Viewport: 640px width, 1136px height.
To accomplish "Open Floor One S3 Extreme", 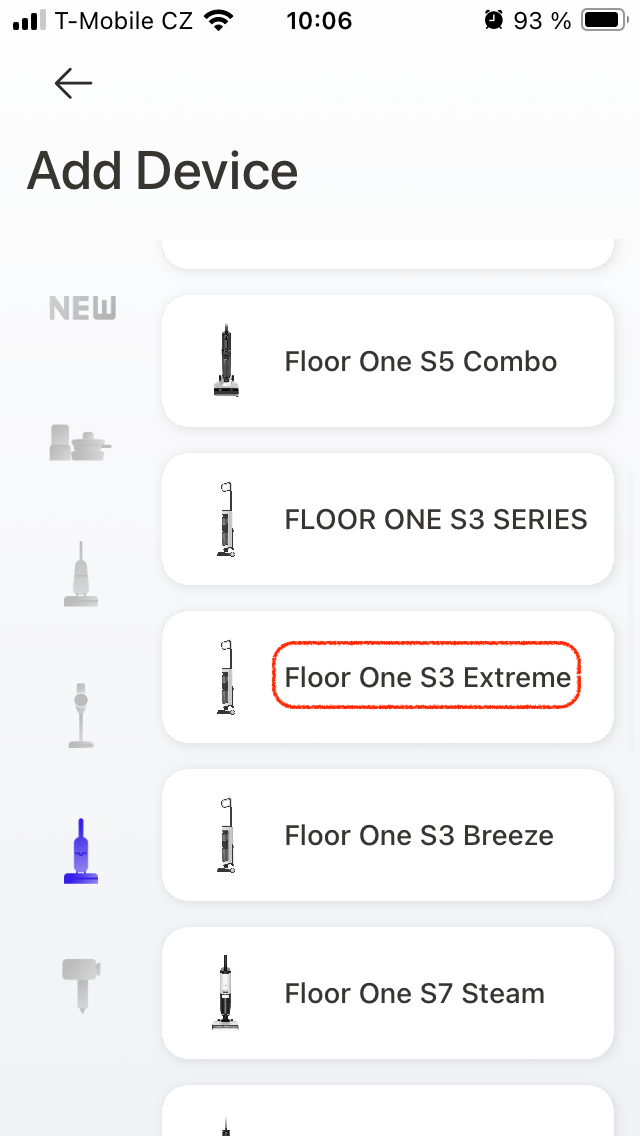I will tap(387, 677).
